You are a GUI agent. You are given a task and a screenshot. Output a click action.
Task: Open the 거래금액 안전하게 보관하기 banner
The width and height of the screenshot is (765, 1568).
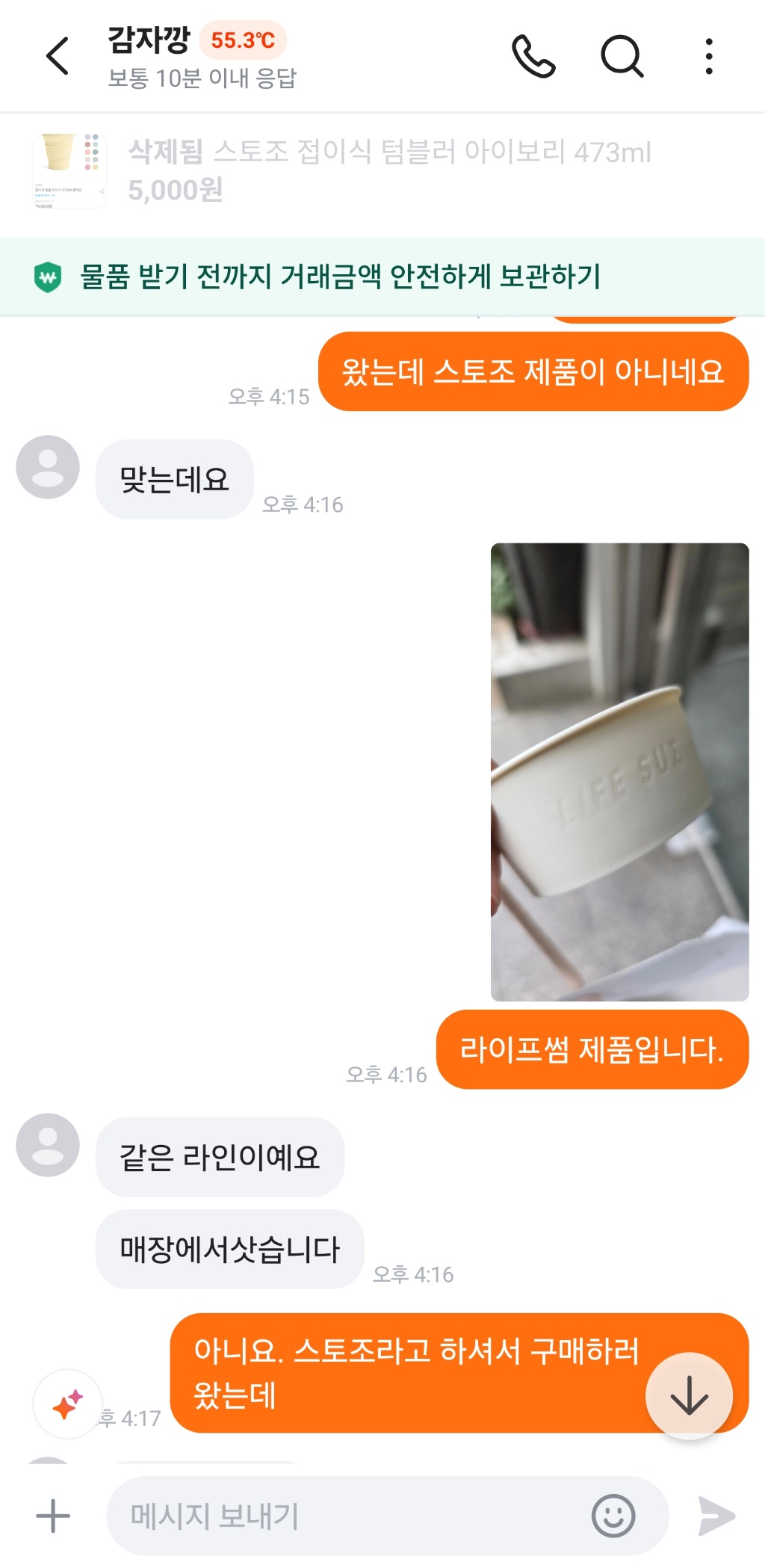(x=341, y=277)
